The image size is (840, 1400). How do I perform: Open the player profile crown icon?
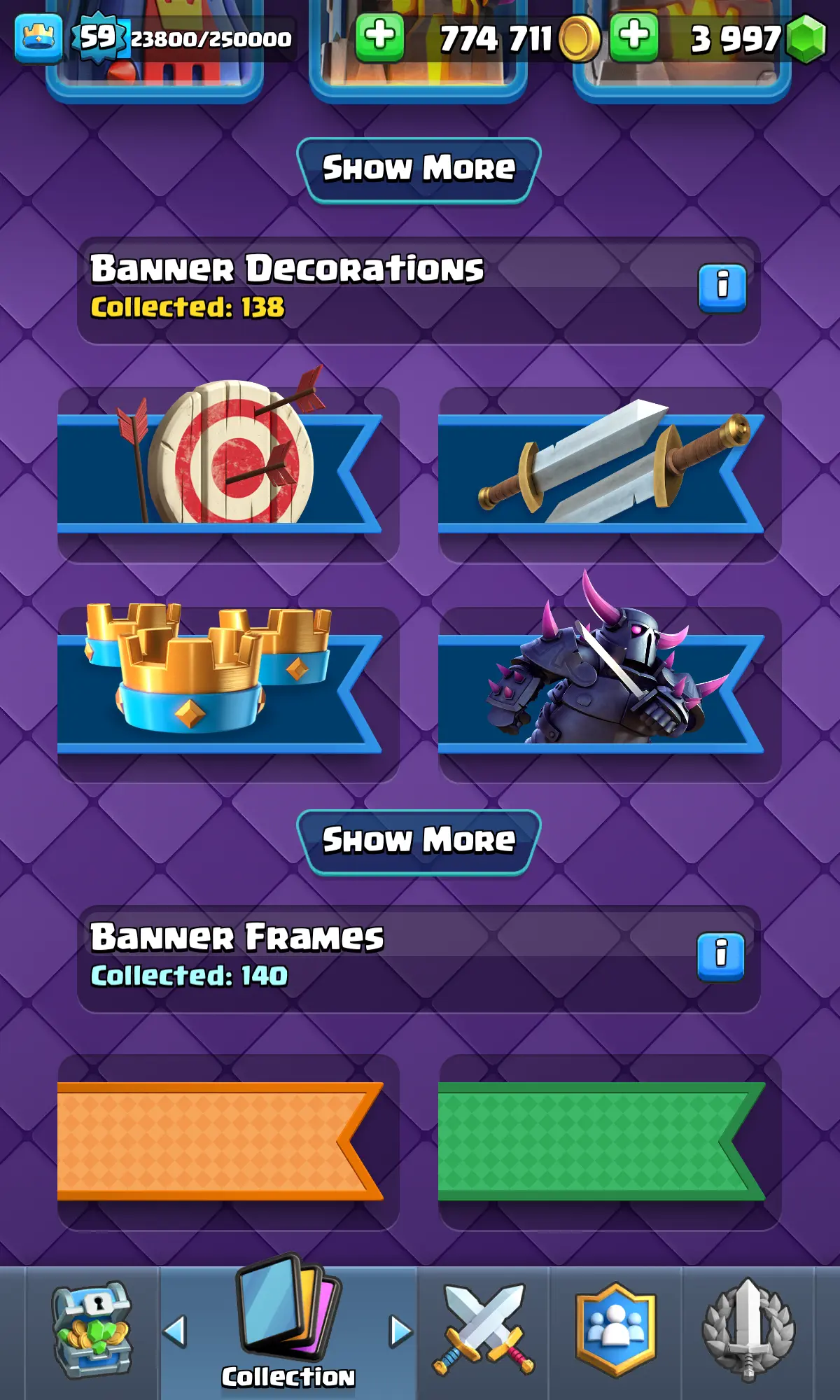coord(38,38)
